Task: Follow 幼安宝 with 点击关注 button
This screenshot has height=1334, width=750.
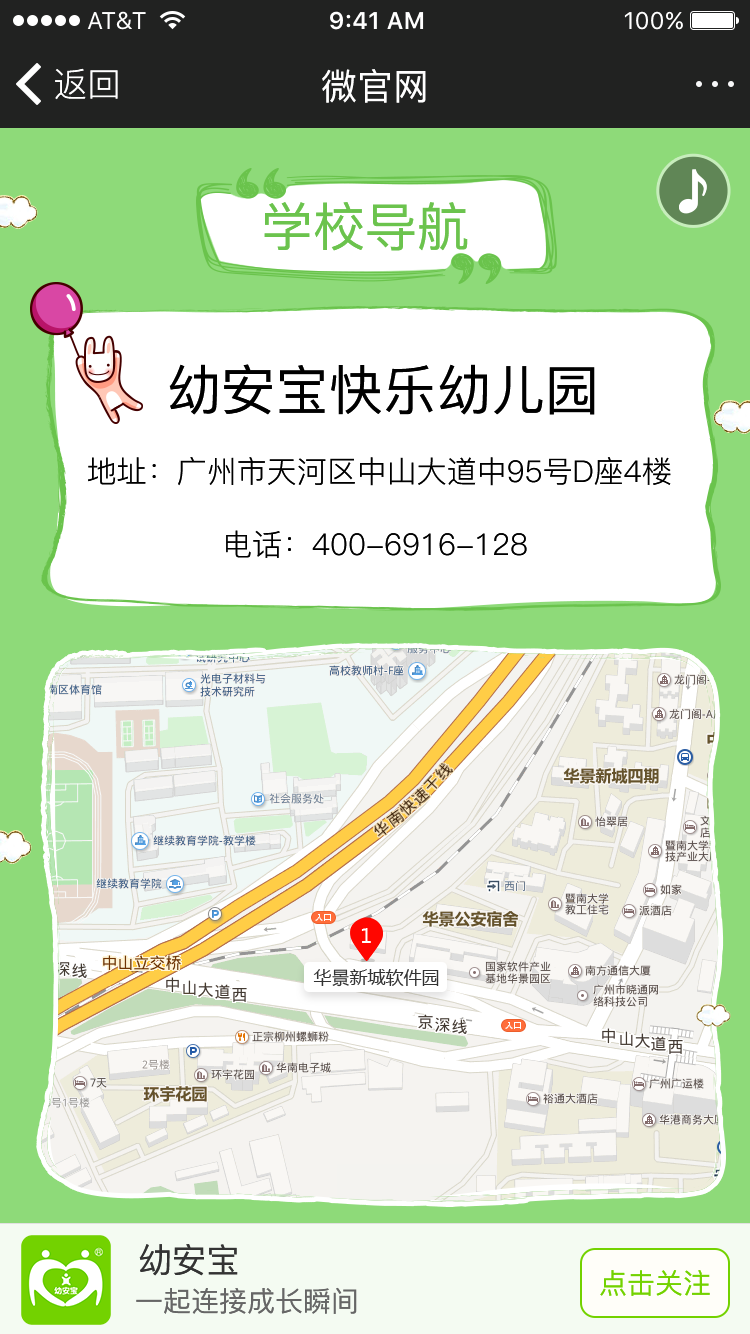Action: (x=654, y=1283)
